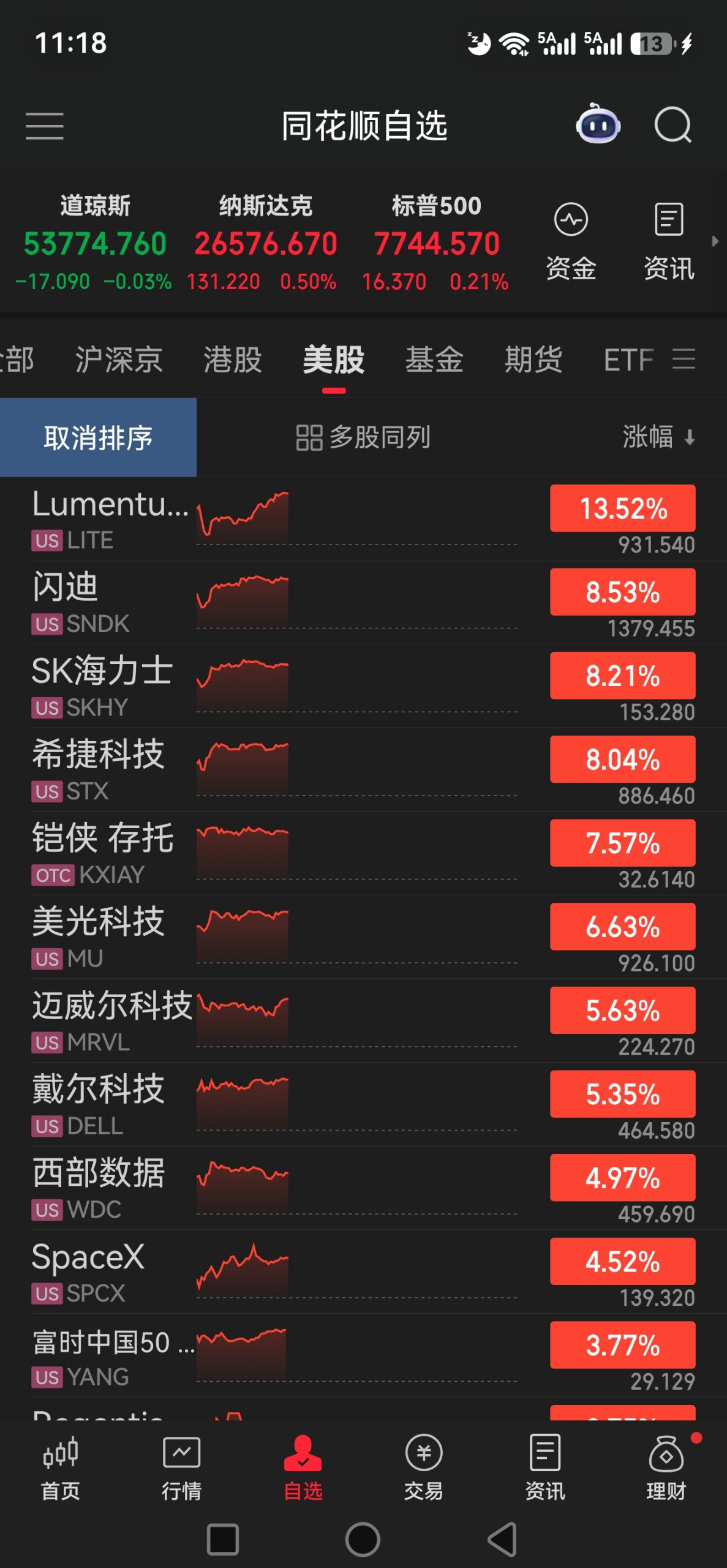
Task: Open the 理财 wealth tab
Action: [666, 1468]
